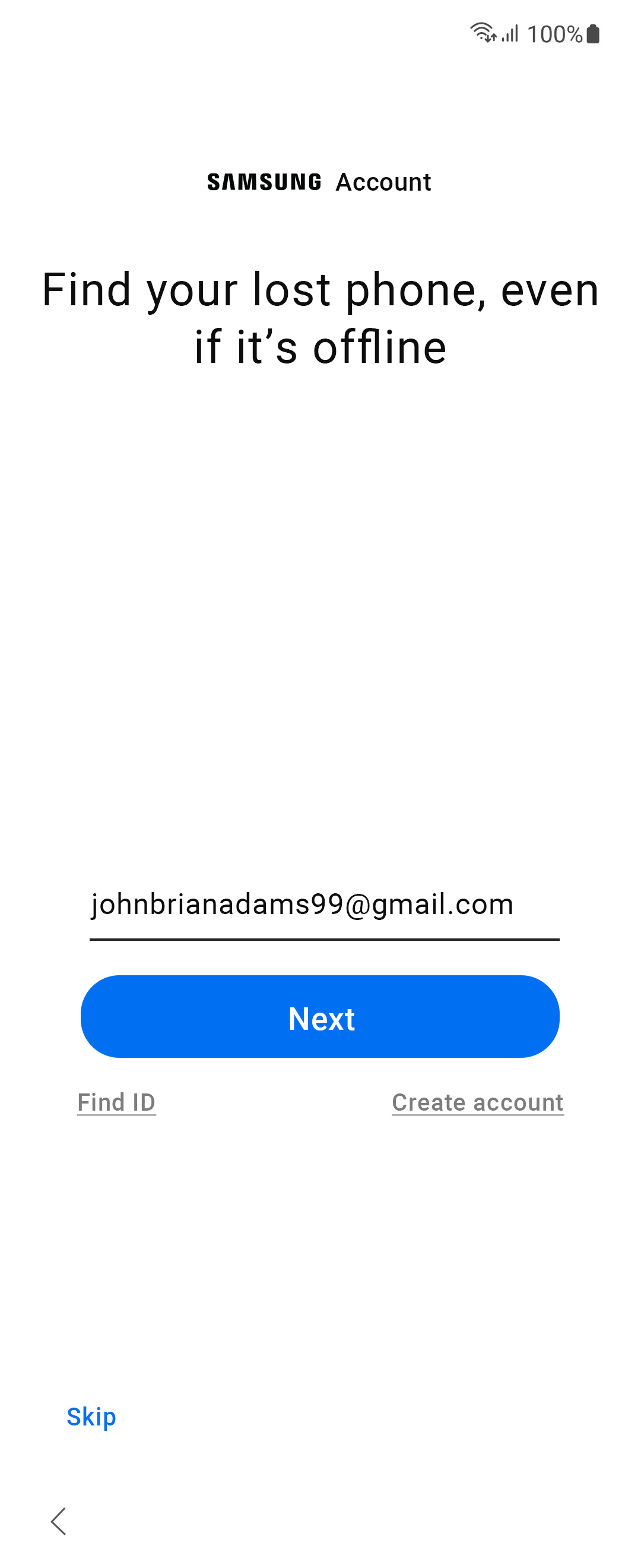
Task: Open the Create account link
Action: point(477,1102)
